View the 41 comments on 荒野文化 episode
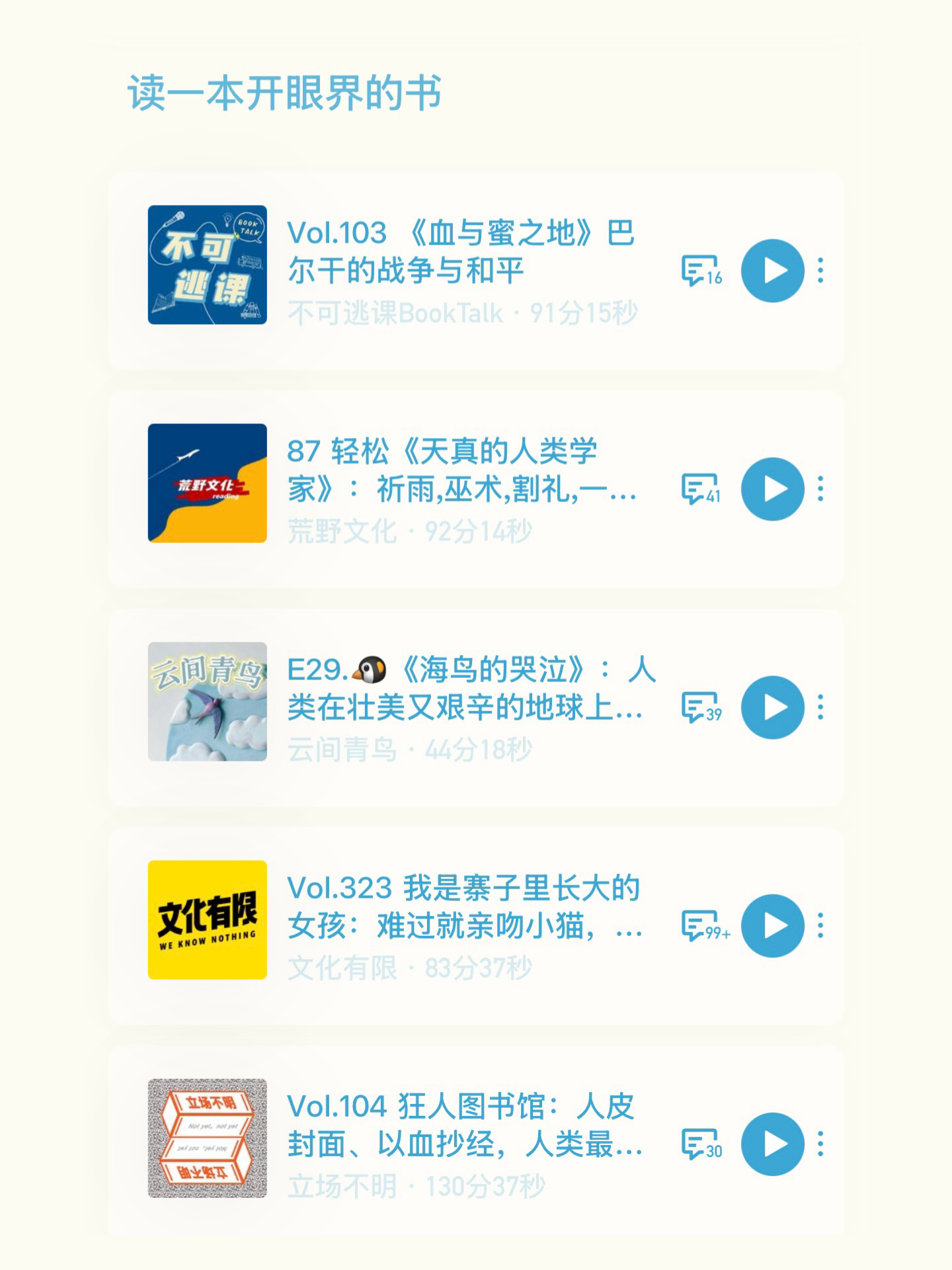This screenshot has width=952, height=1270. pyautogui.click(x=701, y=489)
